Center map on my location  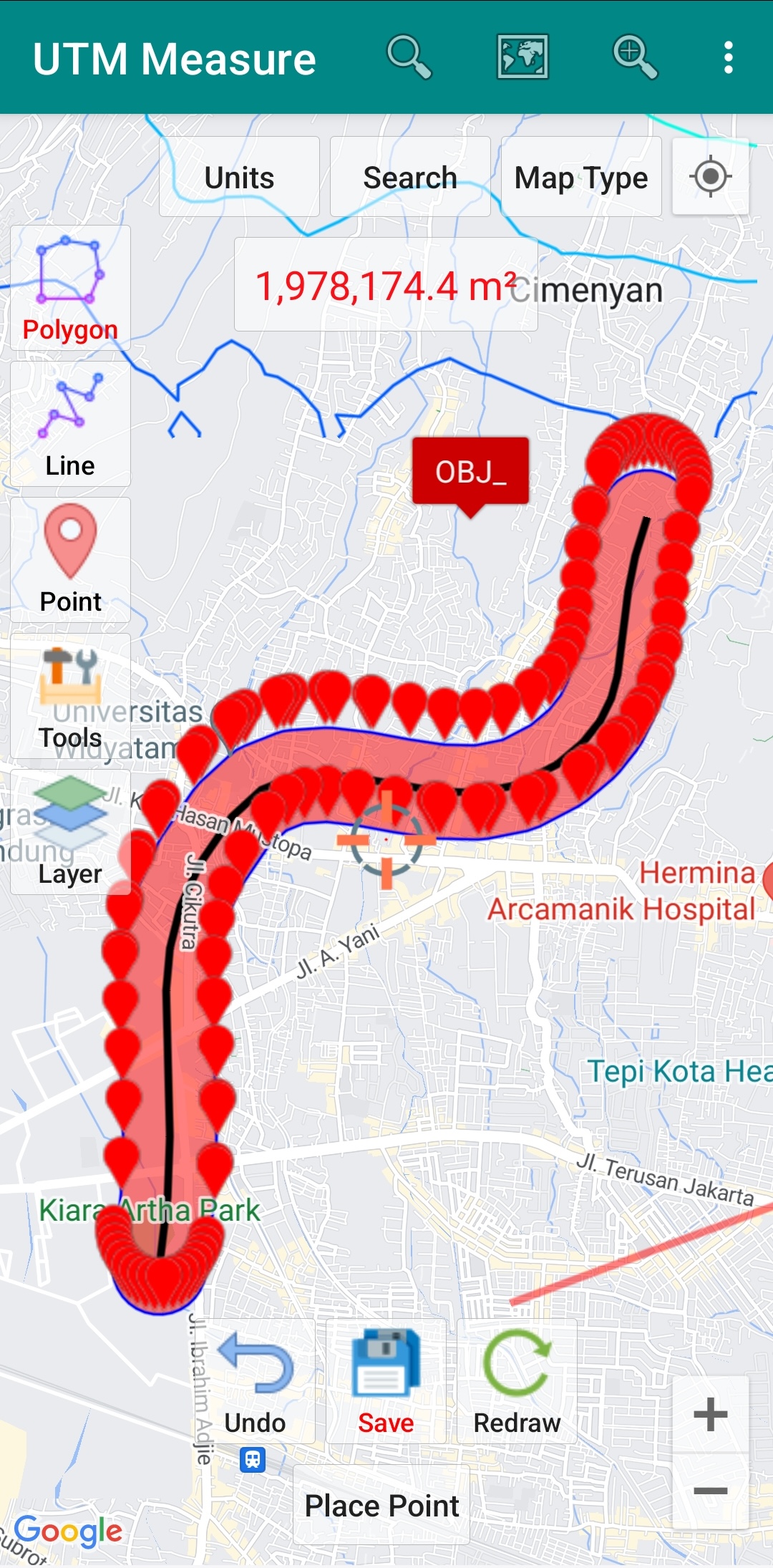(710, 177)
